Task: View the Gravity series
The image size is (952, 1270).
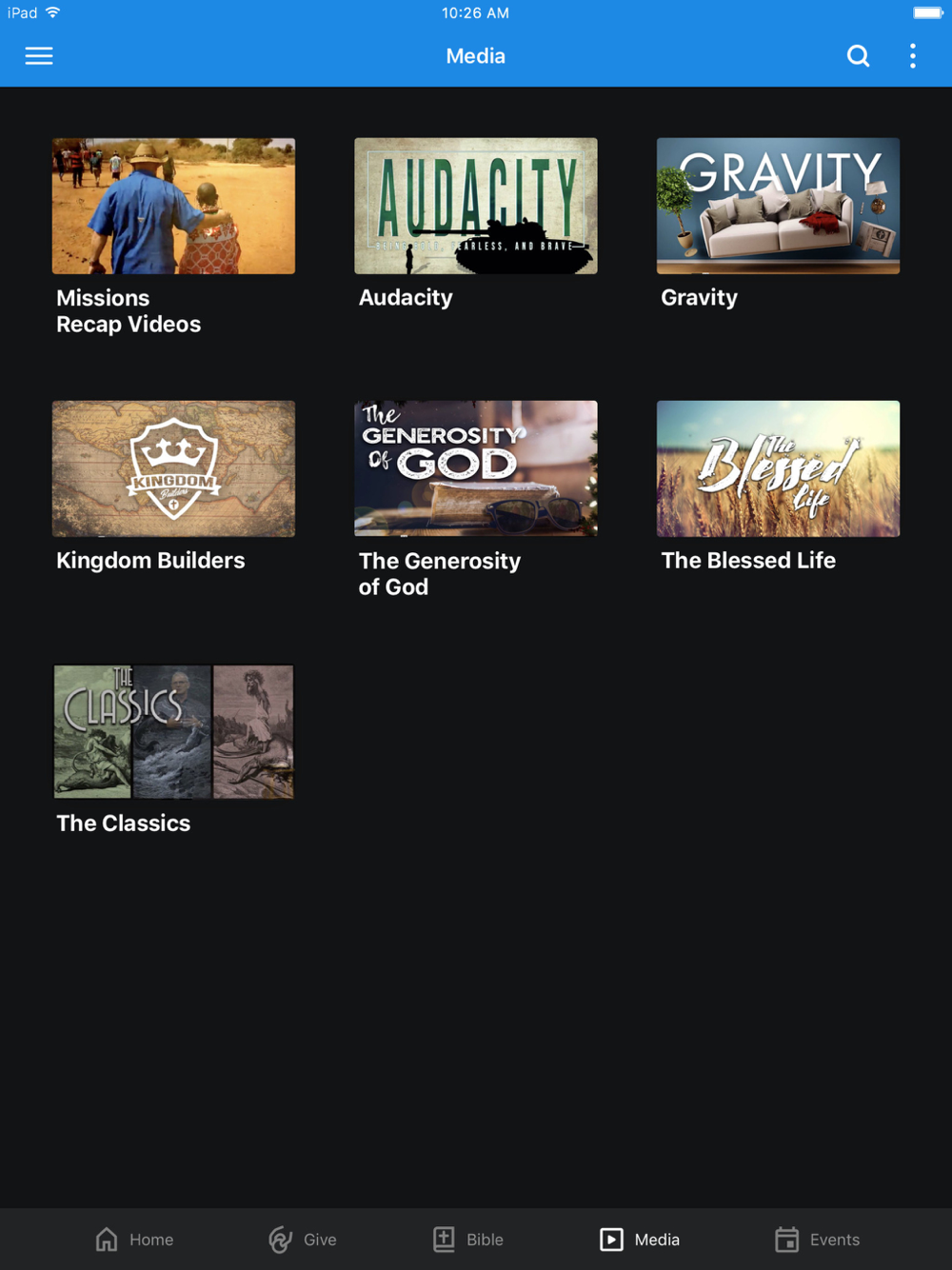Action: click(x=778, y=207)
